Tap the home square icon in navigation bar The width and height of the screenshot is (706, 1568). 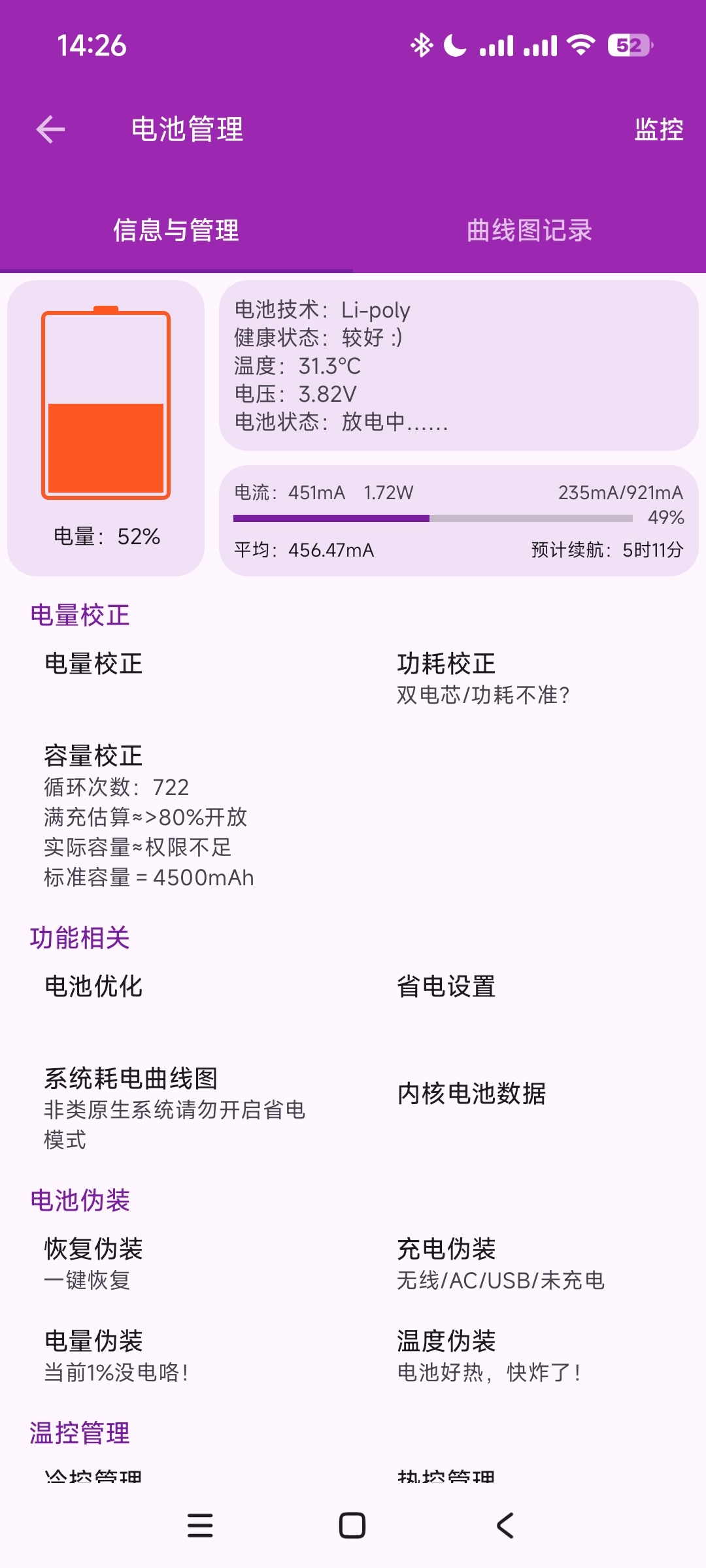352,1527
